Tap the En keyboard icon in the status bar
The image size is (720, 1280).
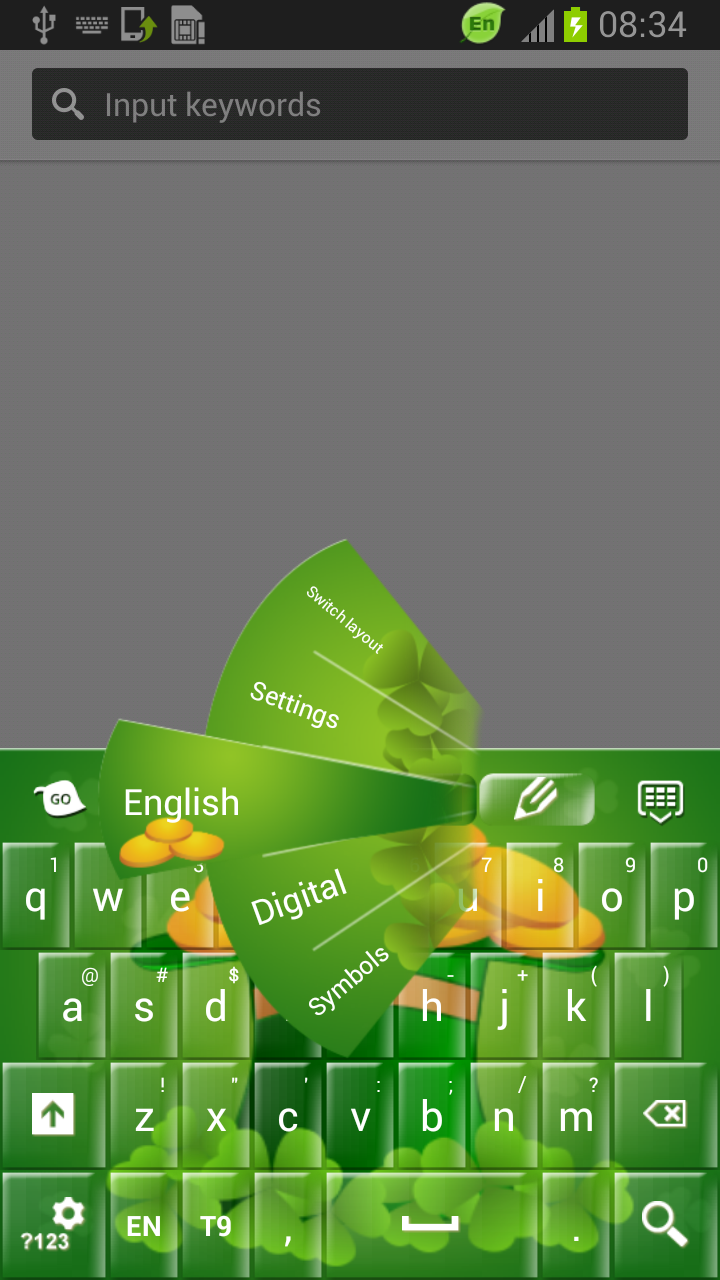pyautogui.click(x=479, y=24)
